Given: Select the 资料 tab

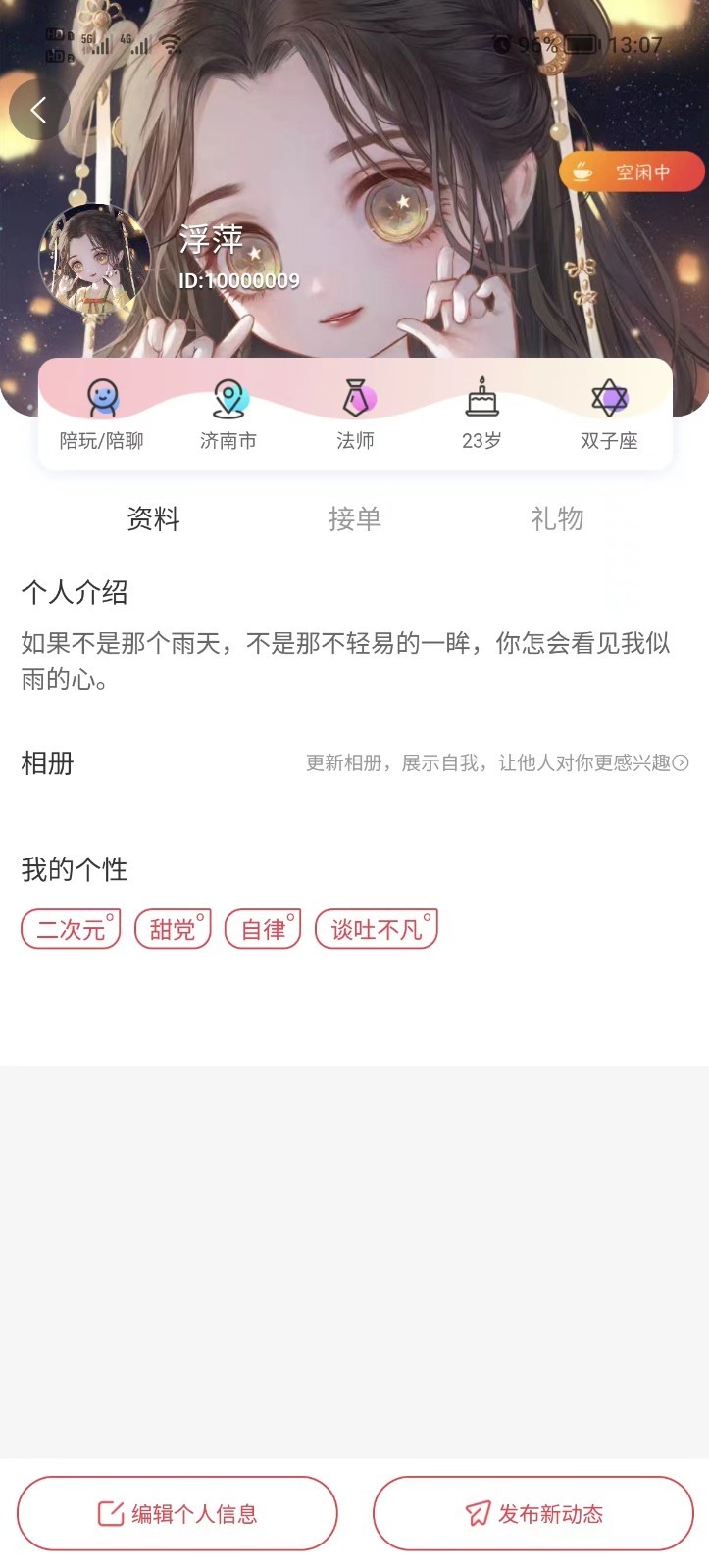Looking at the screenshot, I should [x=153, y=518].
